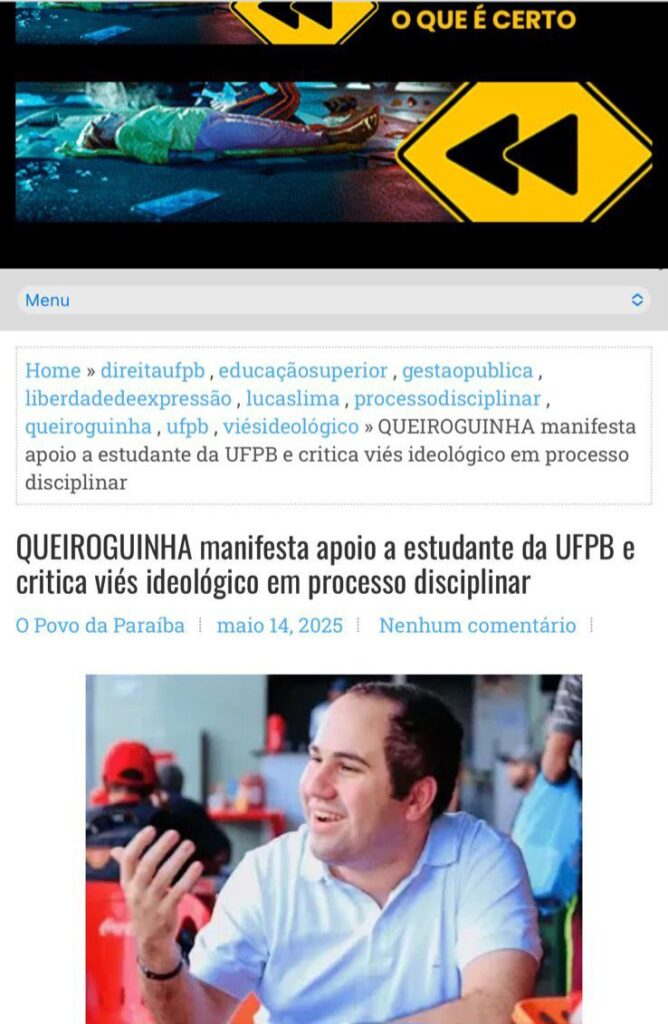This screenshot has width=668, height=1024.
Task: Open the Menu dropdown
Action: pos(334,300)
